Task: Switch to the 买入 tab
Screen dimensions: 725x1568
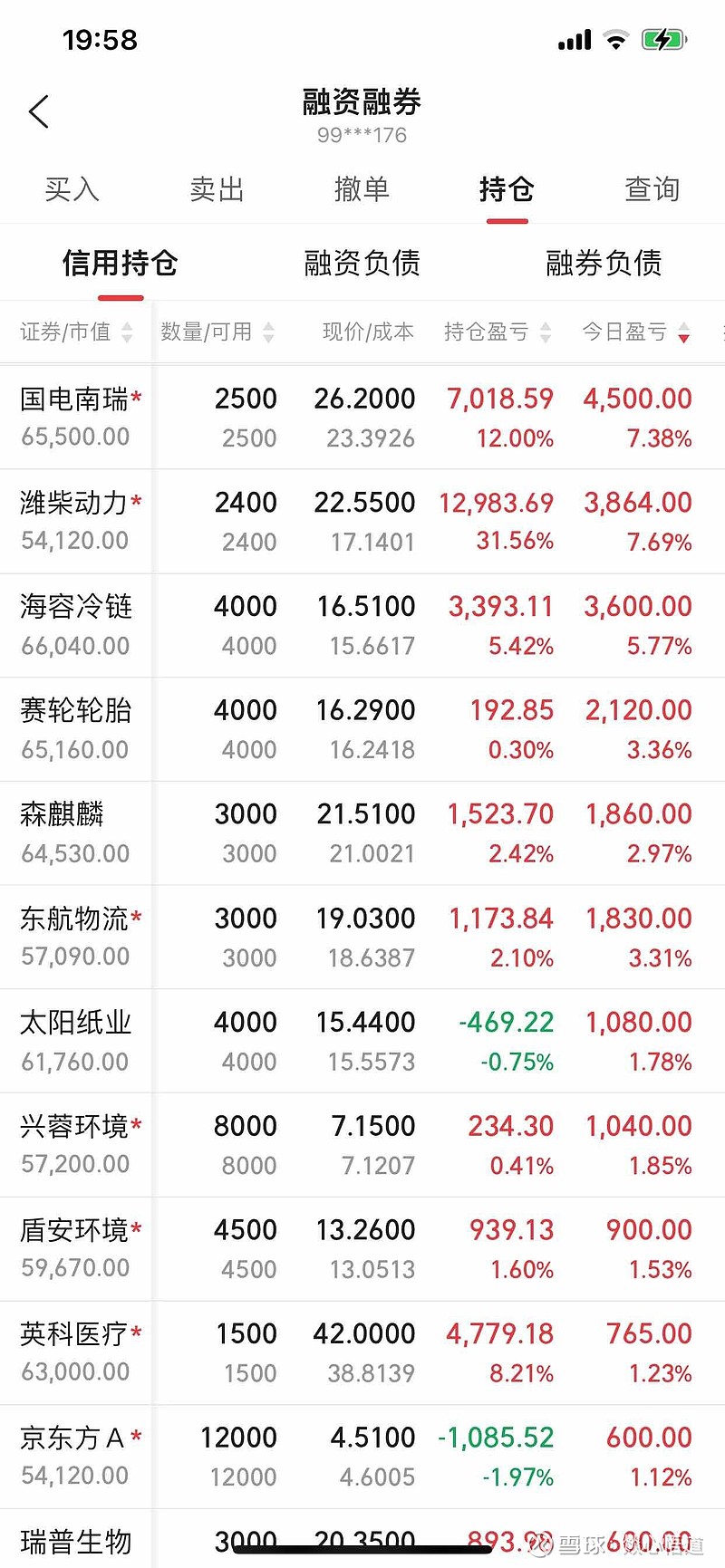Action: click(72, 189)
